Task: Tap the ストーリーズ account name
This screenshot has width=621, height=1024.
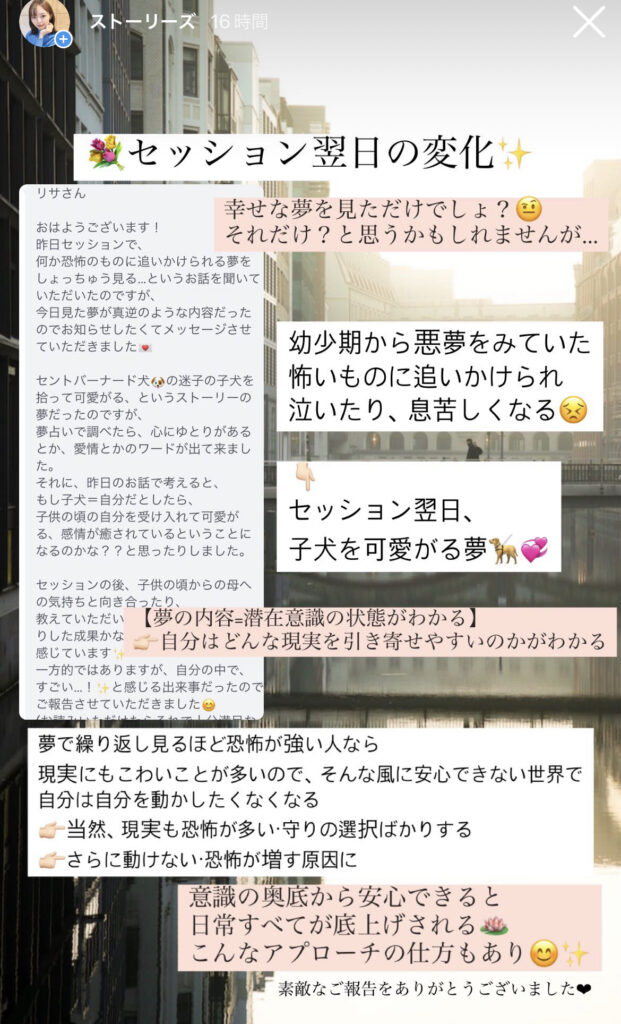Action: [143, 22]
